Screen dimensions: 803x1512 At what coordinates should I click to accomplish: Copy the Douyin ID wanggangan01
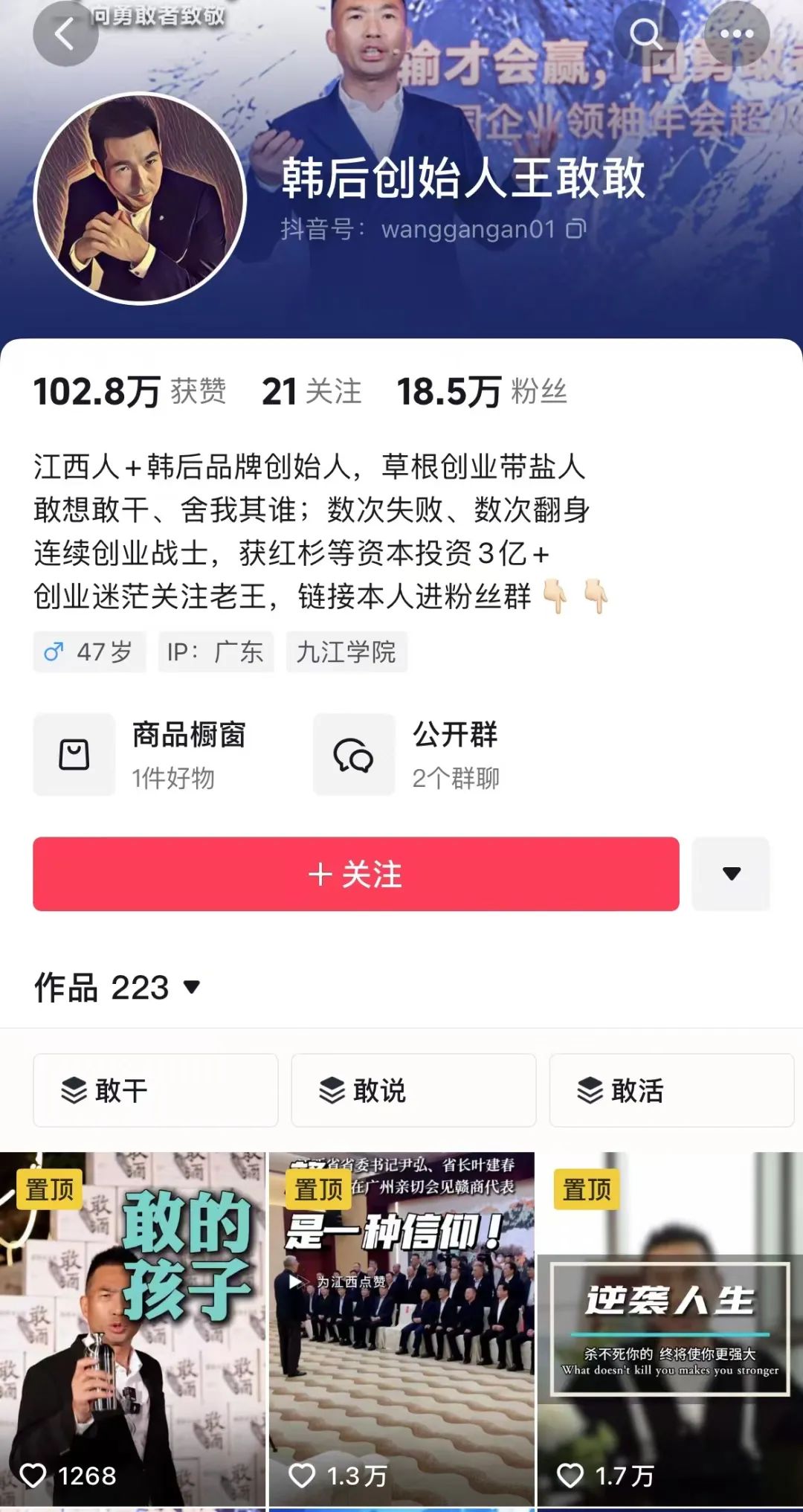(x=577, y=229)
